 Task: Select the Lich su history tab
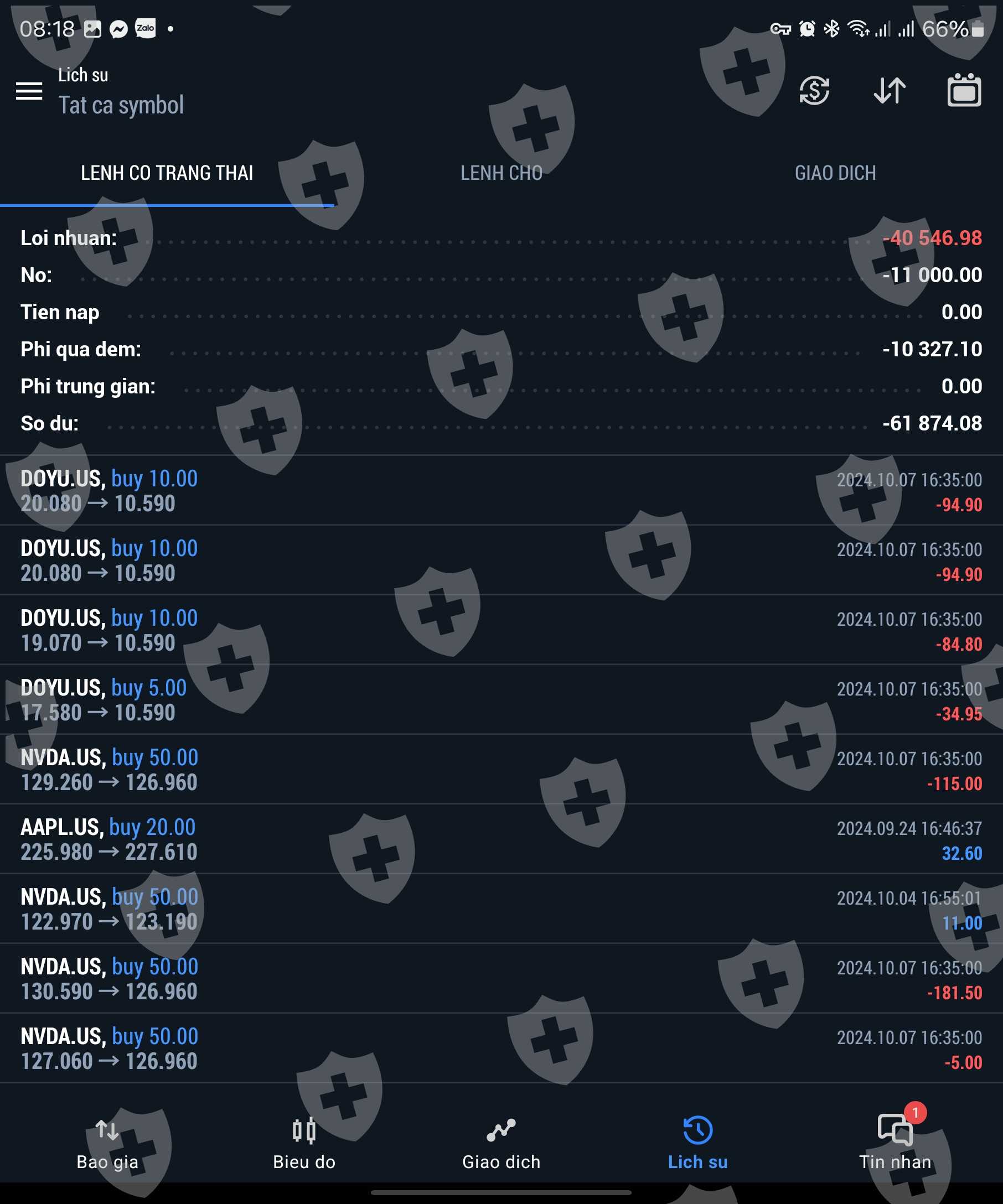pyautogui.click(x=697, y=1144)
